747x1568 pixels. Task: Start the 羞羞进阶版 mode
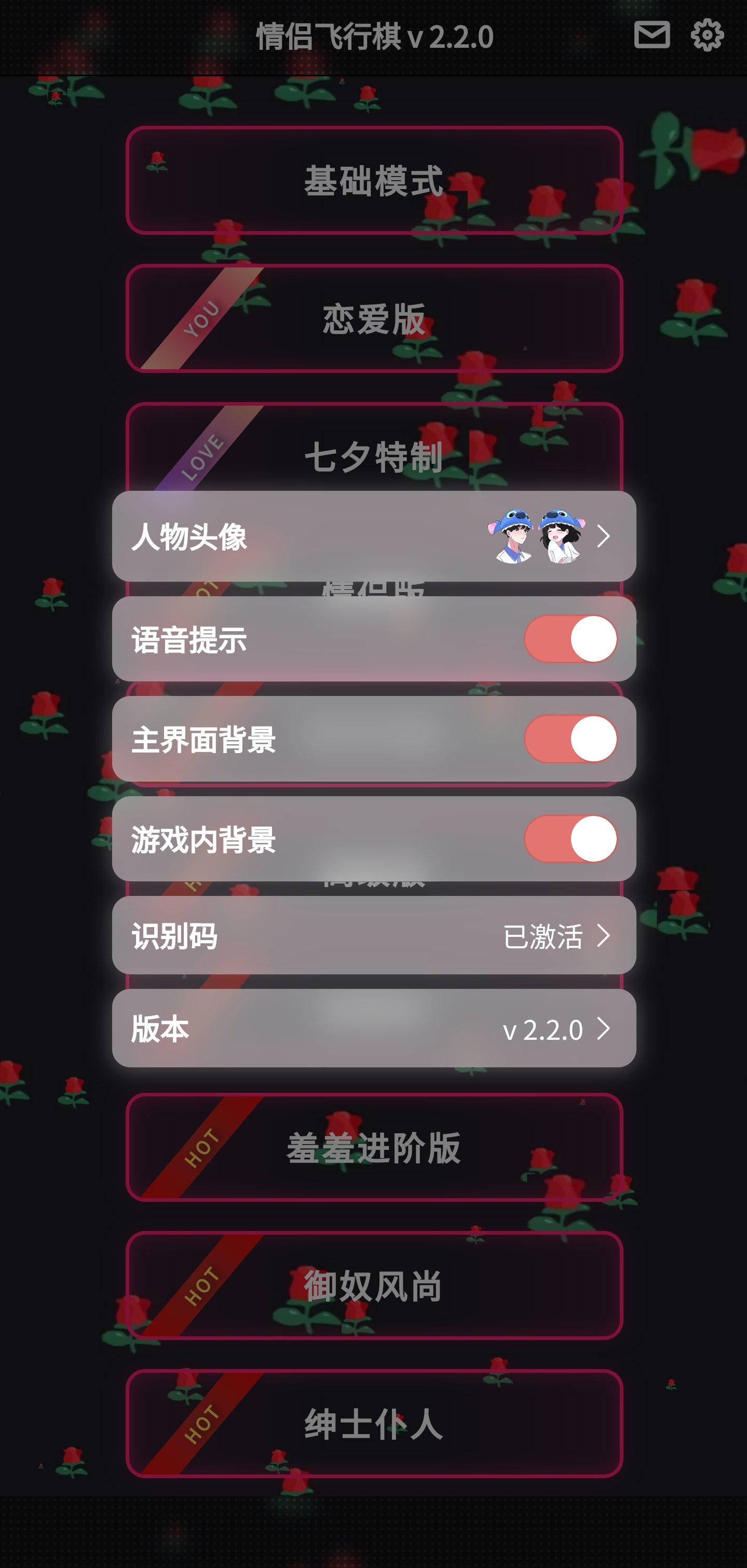374,1147
